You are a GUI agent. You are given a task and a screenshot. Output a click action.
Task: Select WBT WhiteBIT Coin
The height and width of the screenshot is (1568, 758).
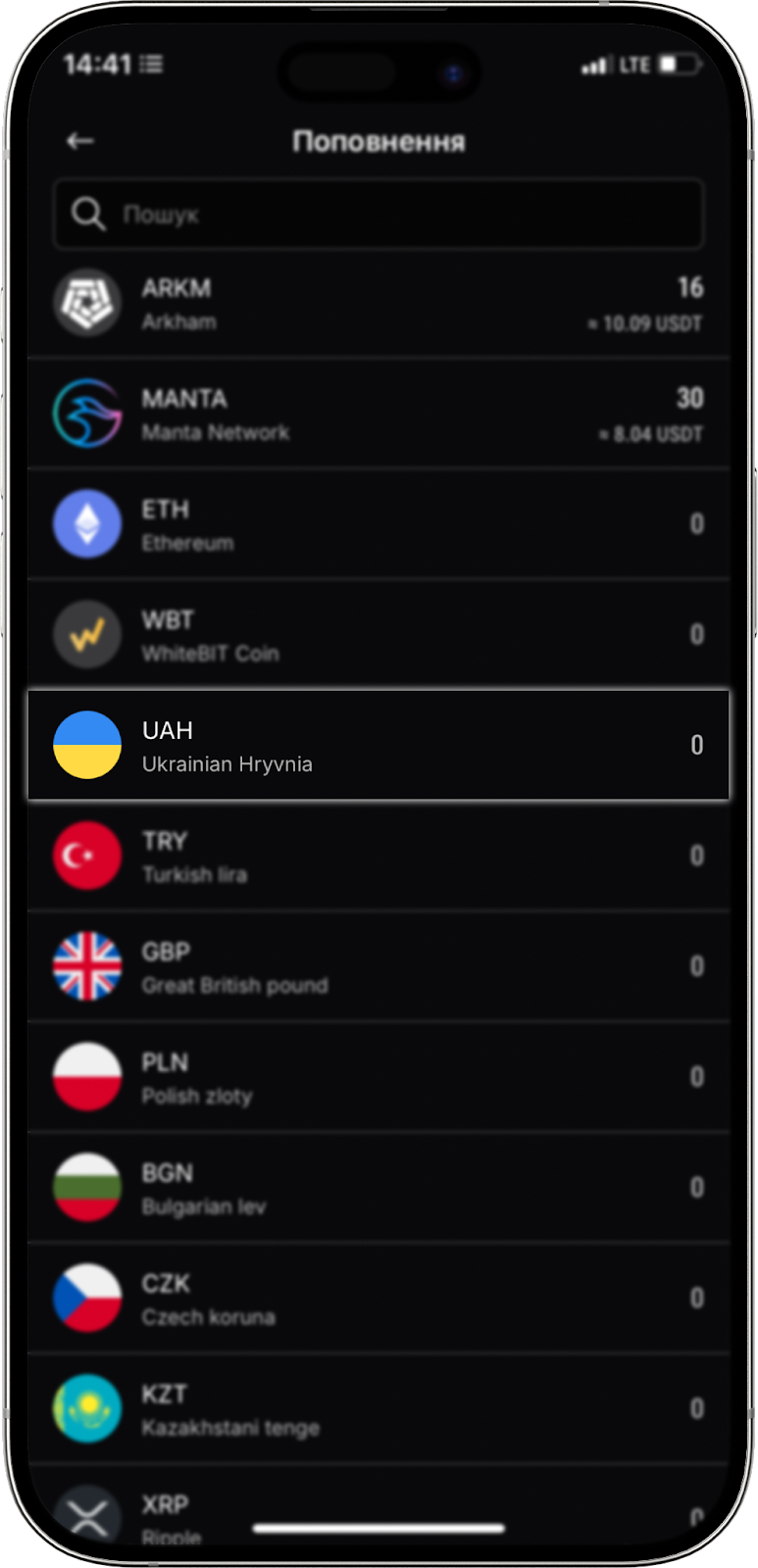[x=378, y=635]
